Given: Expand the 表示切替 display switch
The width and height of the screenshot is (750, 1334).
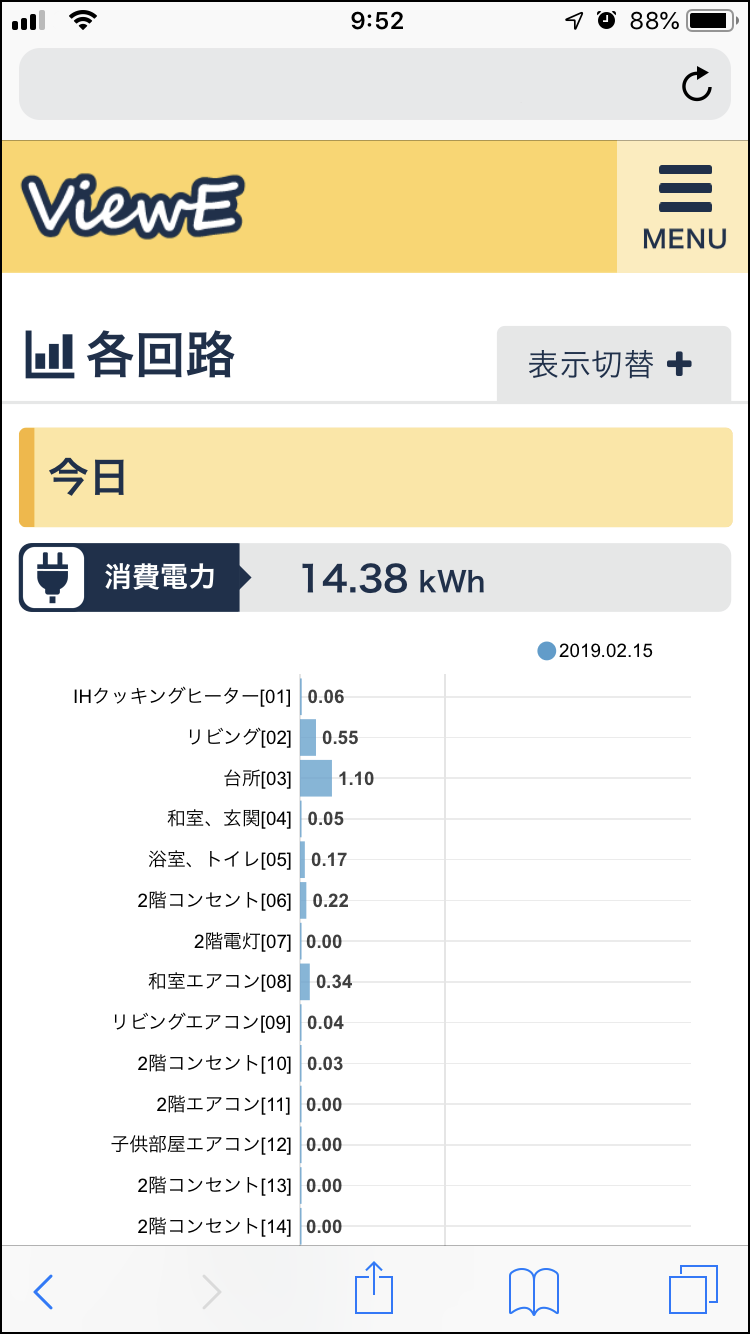Looking at the screenshot, I should click(613, 364).
